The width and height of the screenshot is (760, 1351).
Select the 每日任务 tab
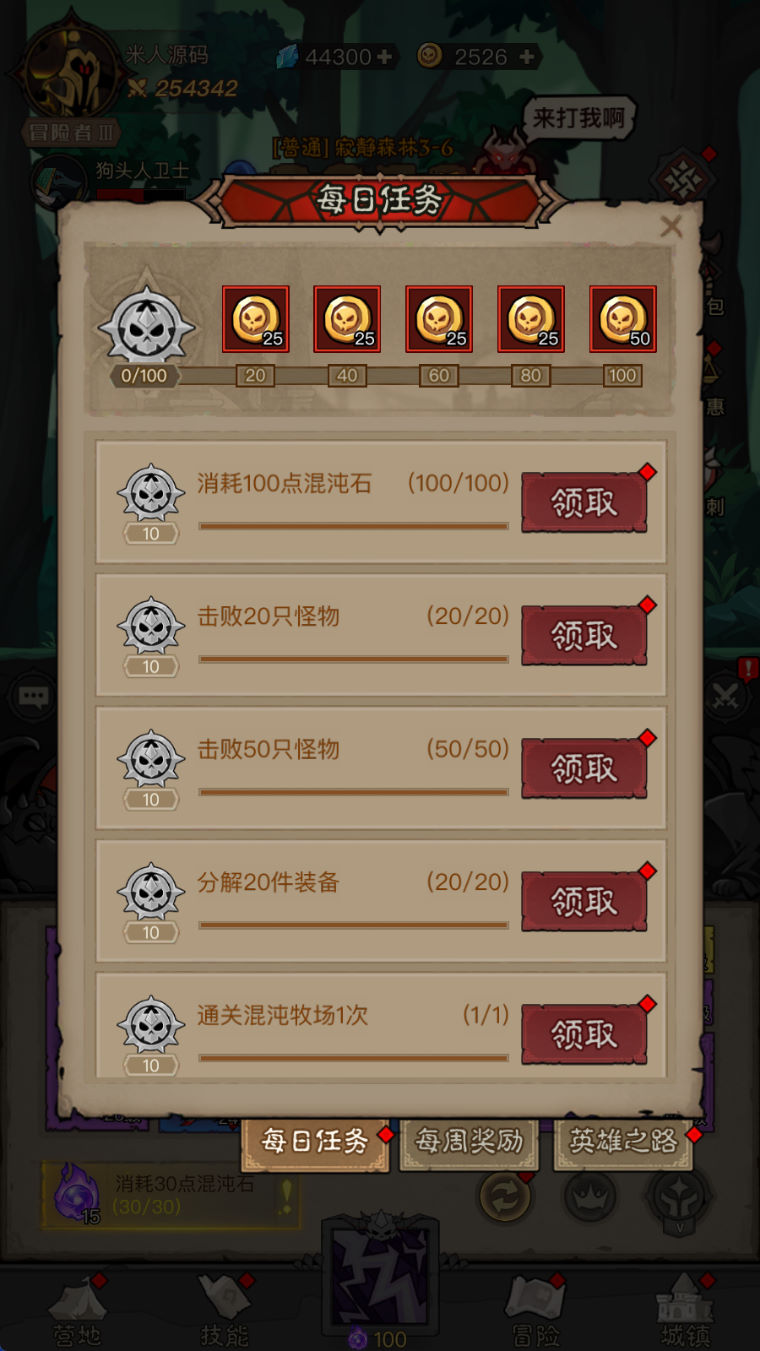[315, 1141]
